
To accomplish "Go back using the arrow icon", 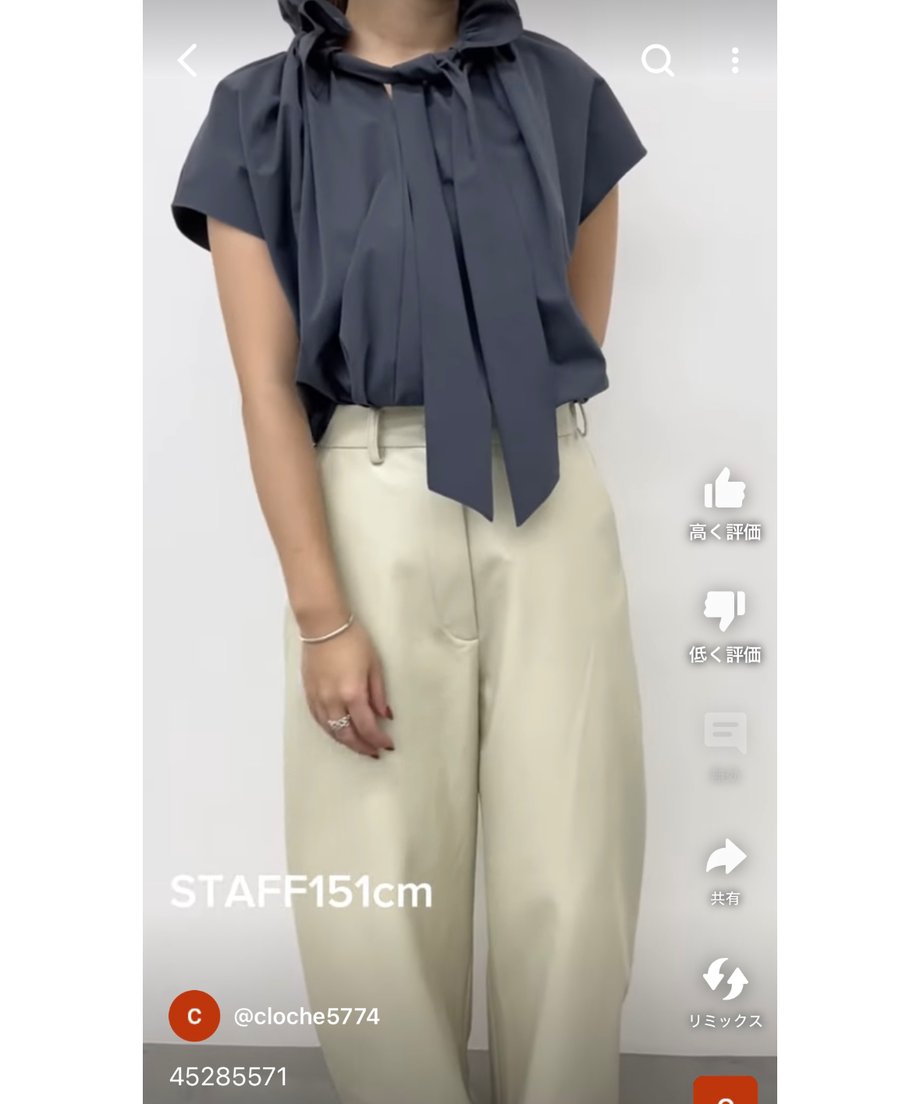I will [x=187, y=61].
